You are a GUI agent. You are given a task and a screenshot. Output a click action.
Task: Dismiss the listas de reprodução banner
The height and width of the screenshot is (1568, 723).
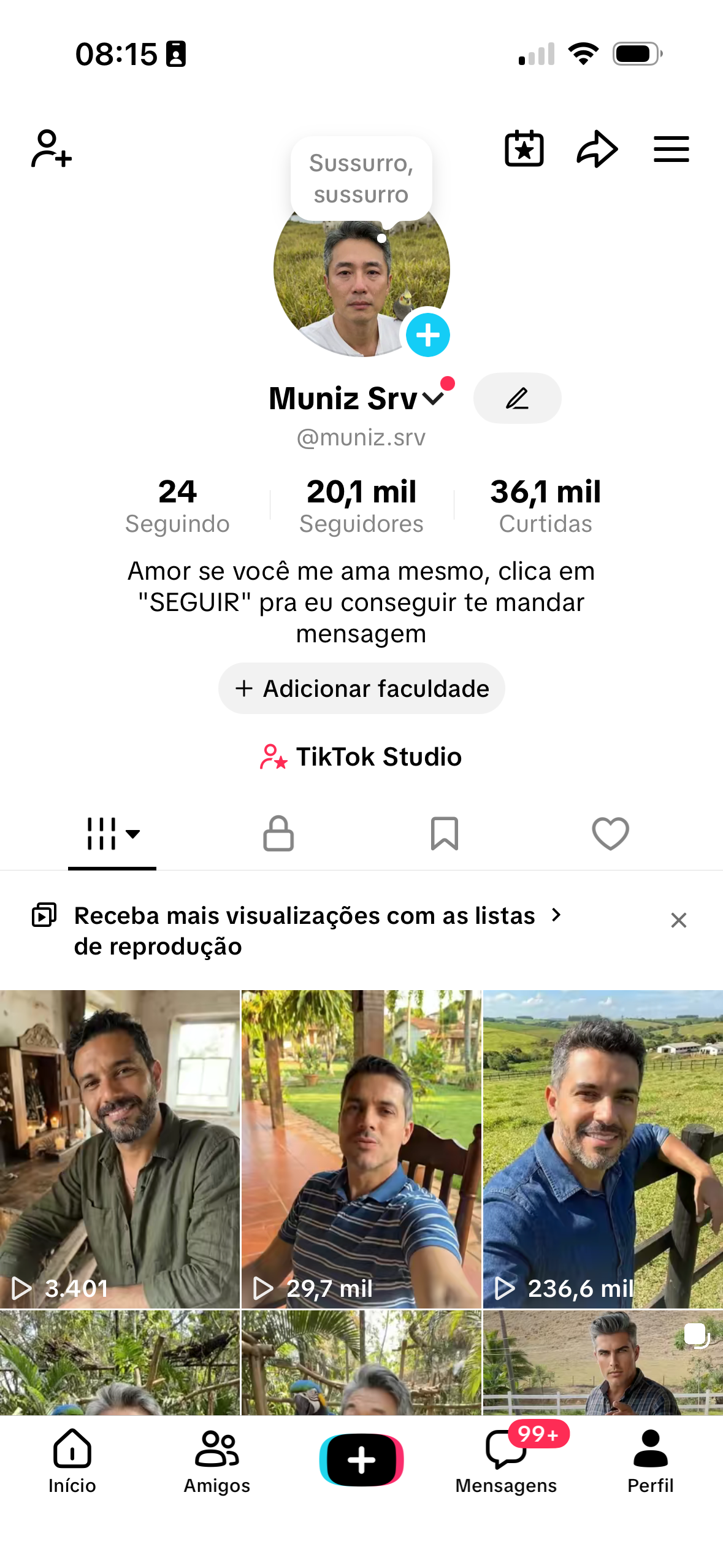click(678, 920)
